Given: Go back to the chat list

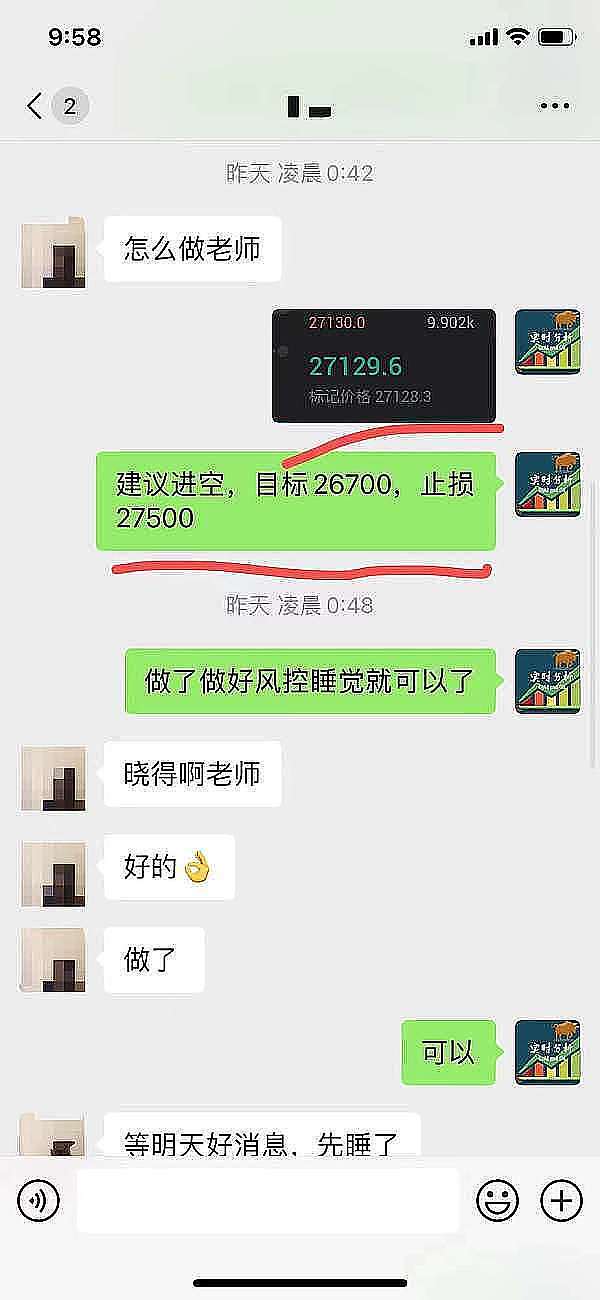Looking at the screenshot, I should tap(37, 106).
